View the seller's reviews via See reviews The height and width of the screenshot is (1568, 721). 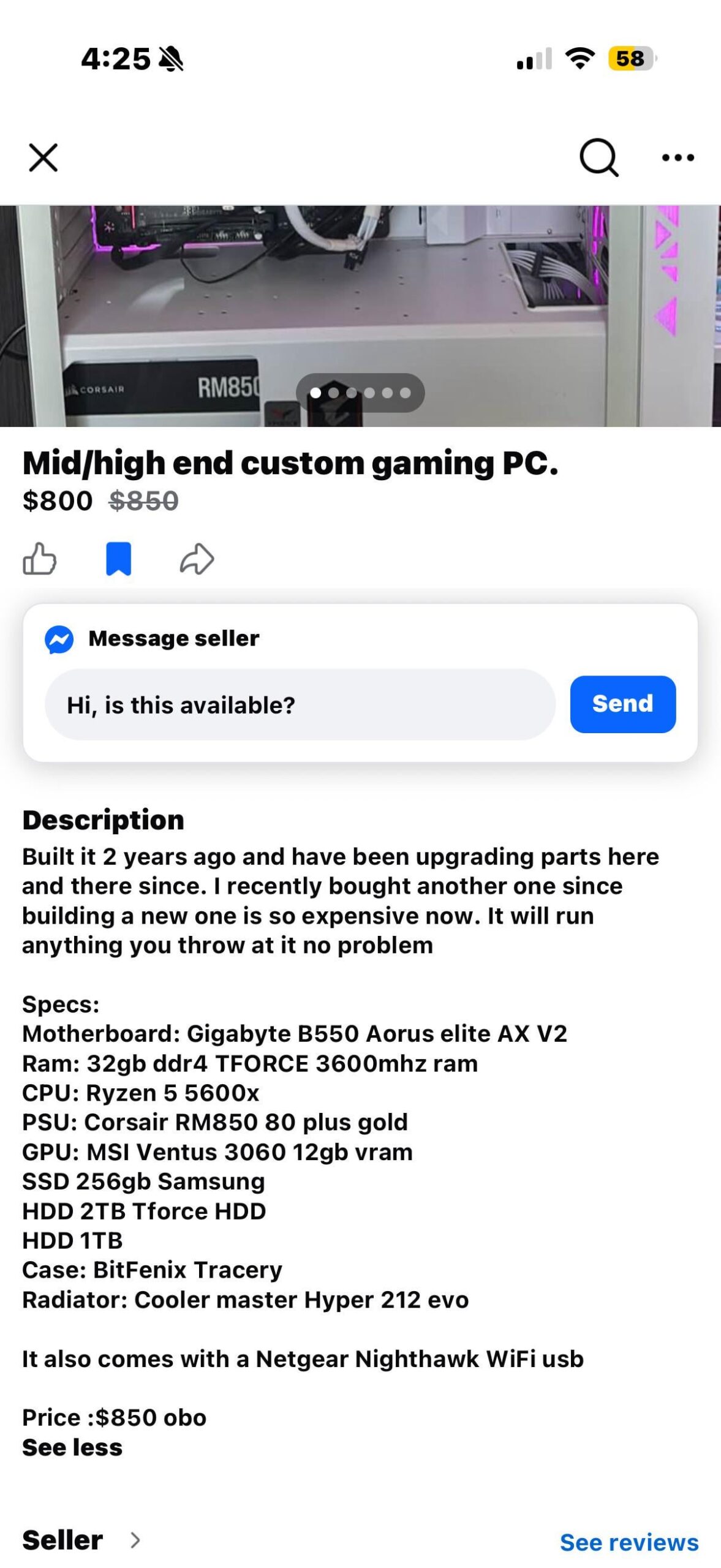629,1542
